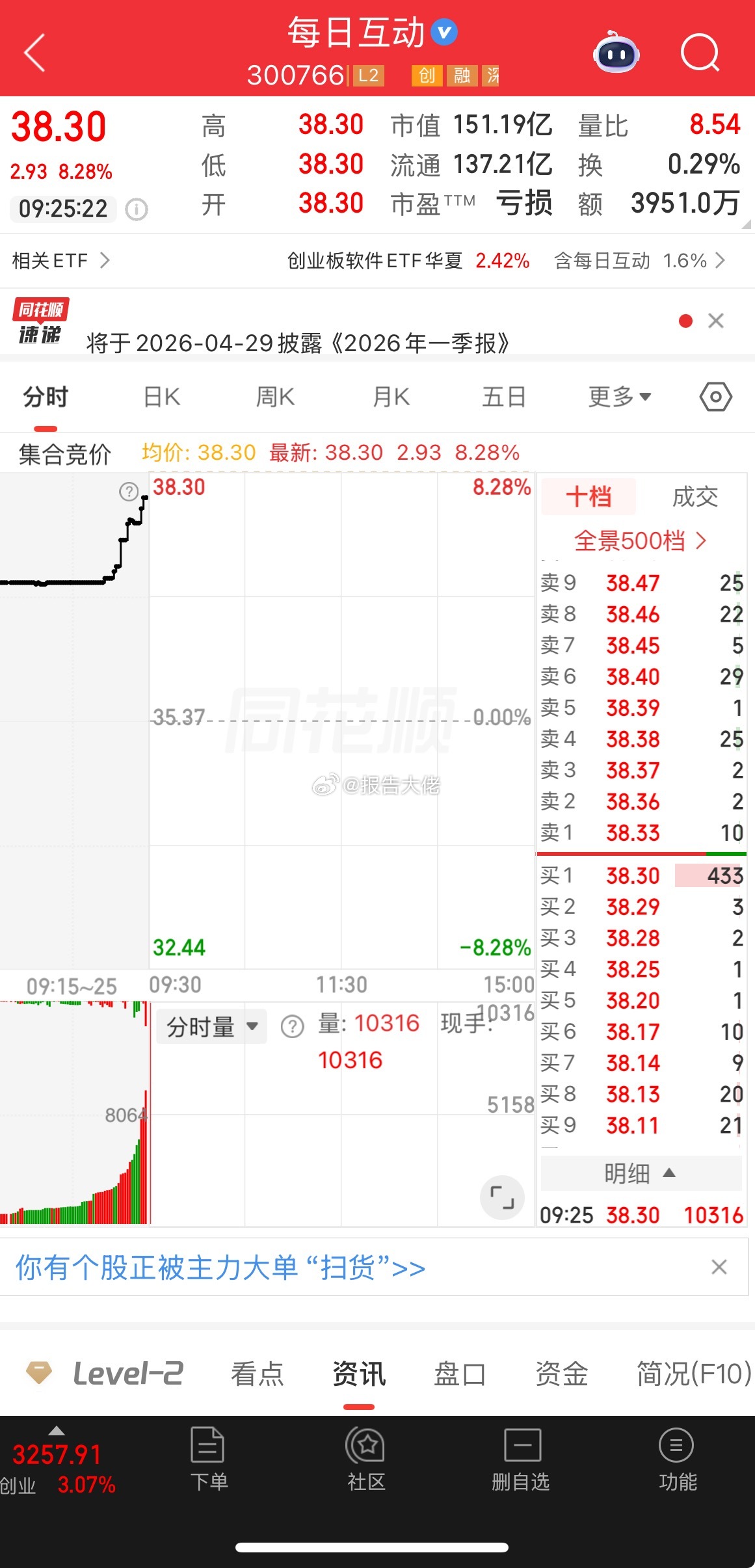
Task: Open search via the magnifier icon
Action: [701, 55]
